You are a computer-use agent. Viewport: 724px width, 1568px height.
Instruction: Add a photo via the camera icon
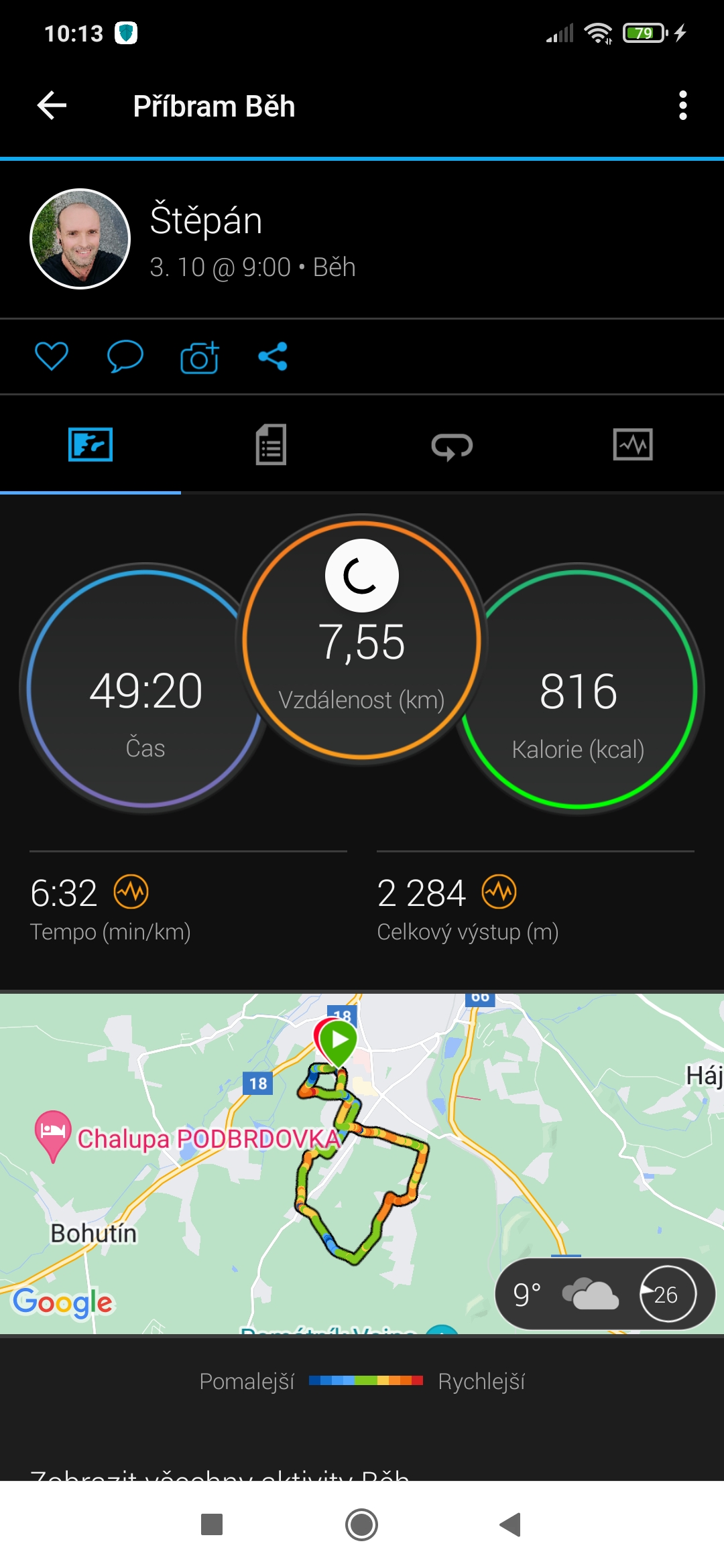[199, 356]
